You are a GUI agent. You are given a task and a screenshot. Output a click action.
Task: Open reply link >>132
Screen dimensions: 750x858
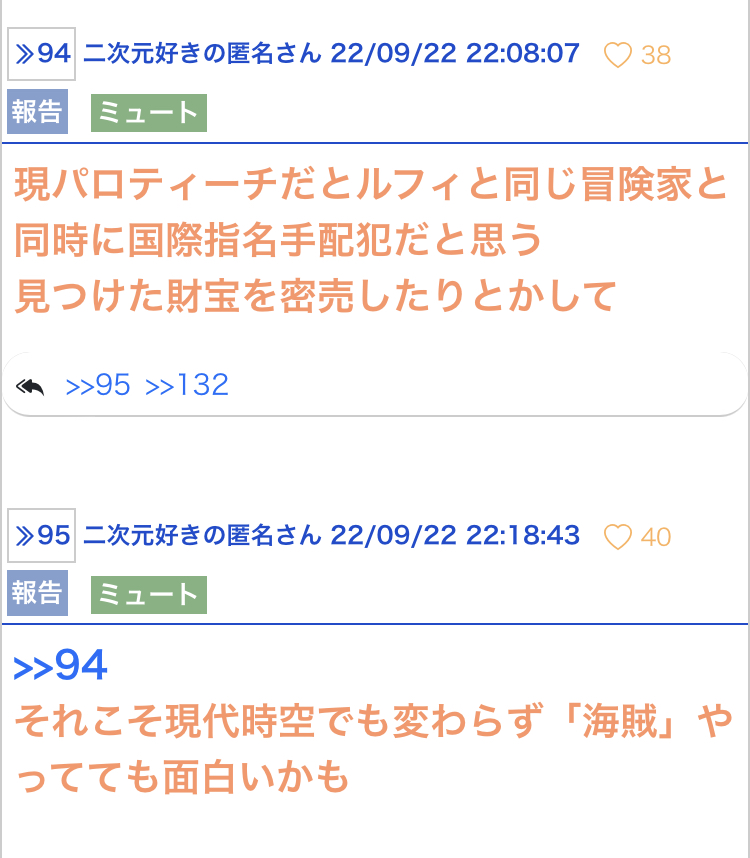187,385
